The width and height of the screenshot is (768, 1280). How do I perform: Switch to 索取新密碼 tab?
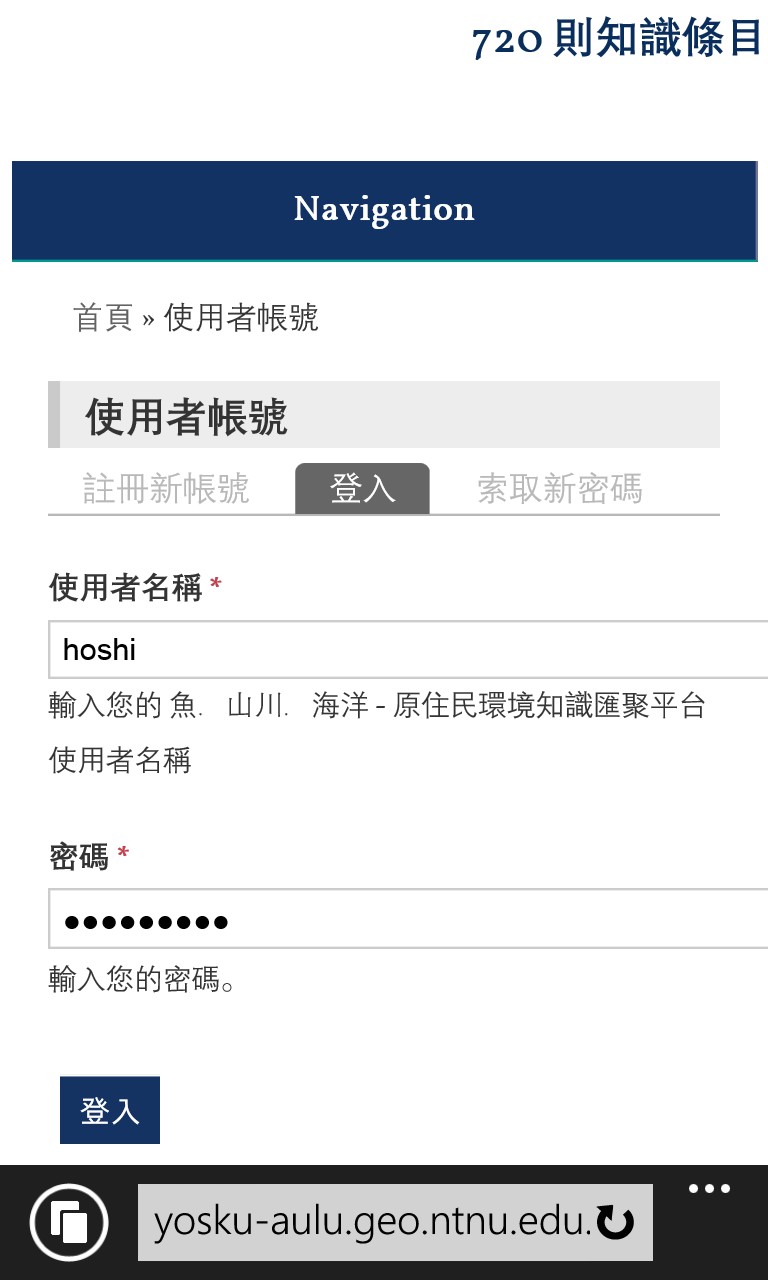click(x=559, y=489)
